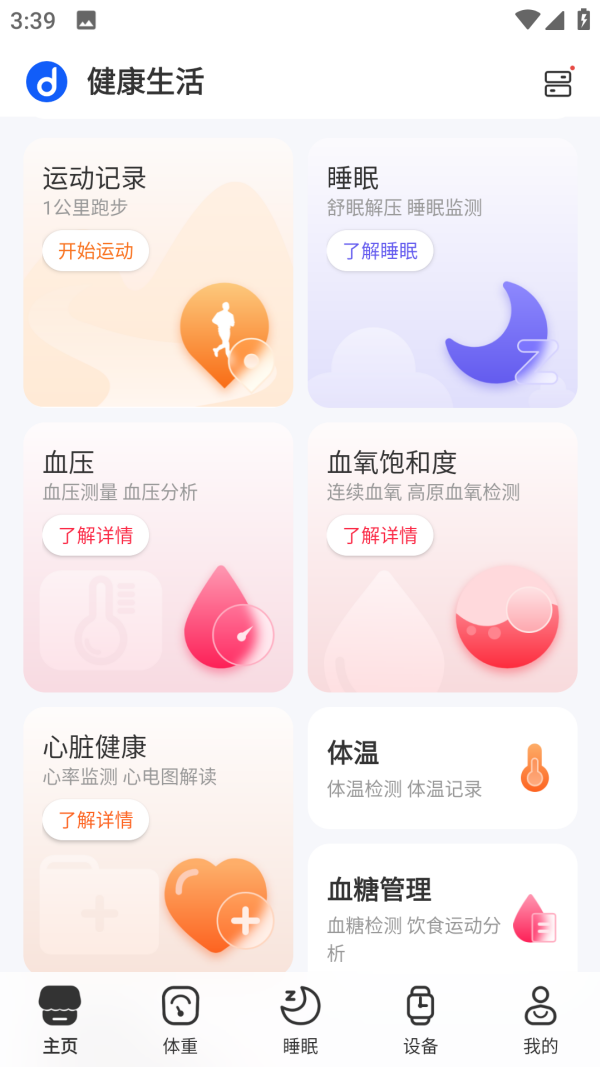This screenshot has height=1067, width=600.
Task: Tap 了解详情 on the 心脏健康 card
Action: tap(96, 820)
